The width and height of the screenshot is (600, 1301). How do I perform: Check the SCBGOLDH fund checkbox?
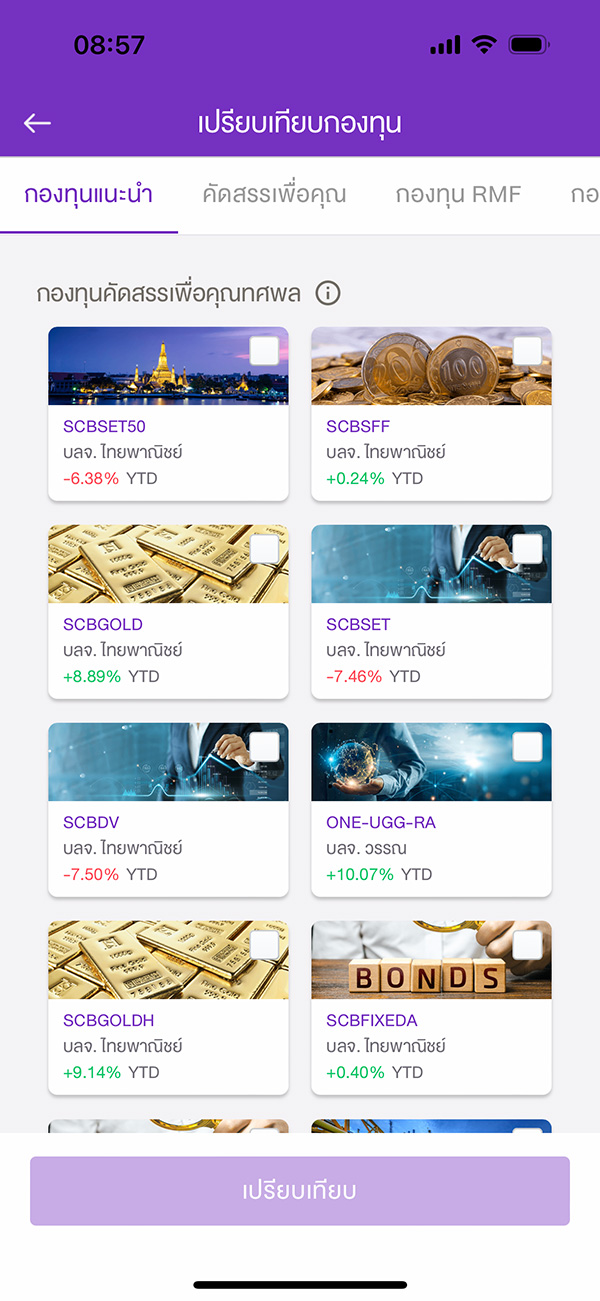pyautogui.click(x=264, y=945)
